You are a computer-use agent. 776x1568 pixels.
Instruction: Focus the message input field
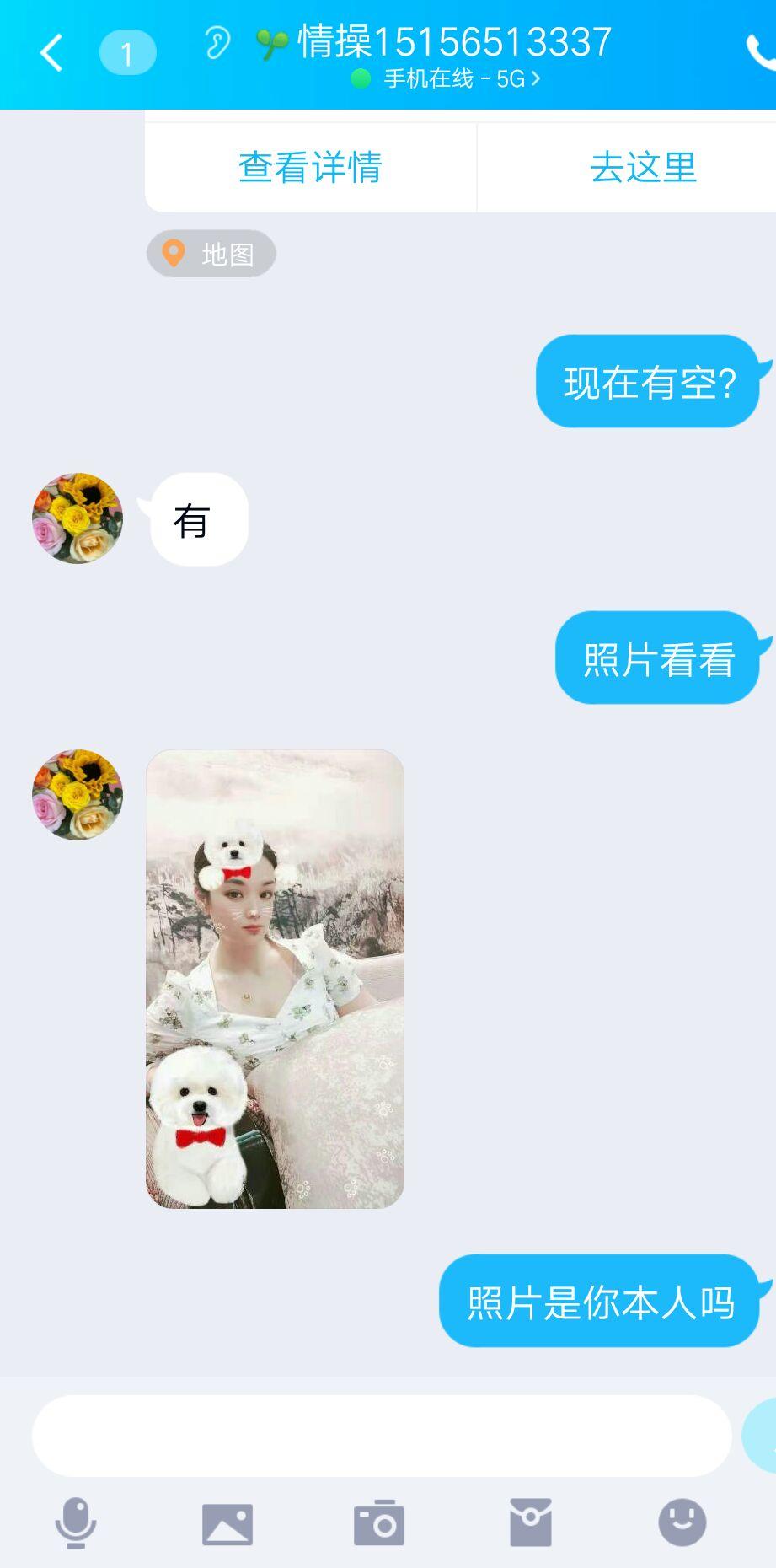381,1435
